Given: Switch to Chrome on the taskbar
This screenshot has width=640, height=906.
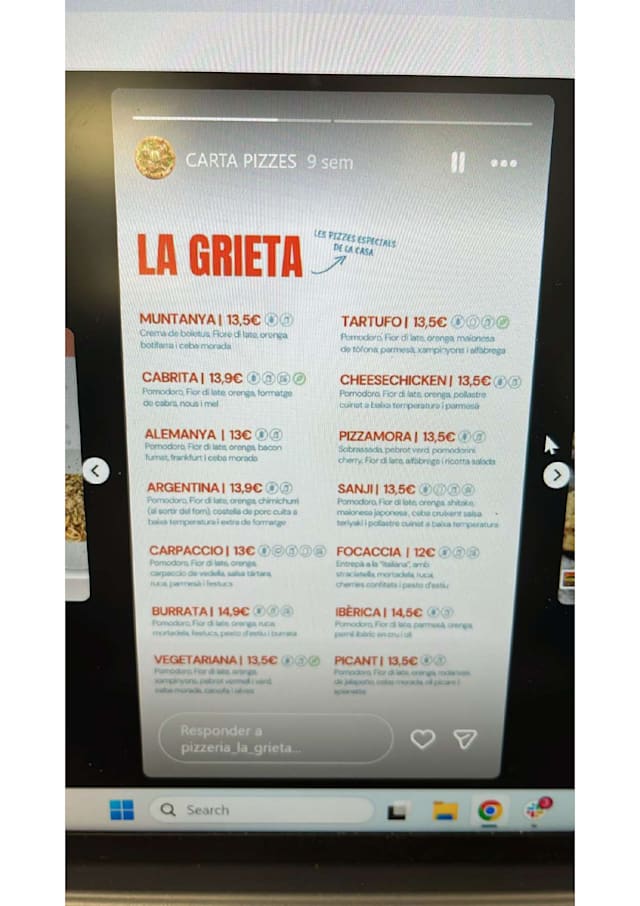Looking at the screenshot, I should pyautogui.click(x=490, y=811).
